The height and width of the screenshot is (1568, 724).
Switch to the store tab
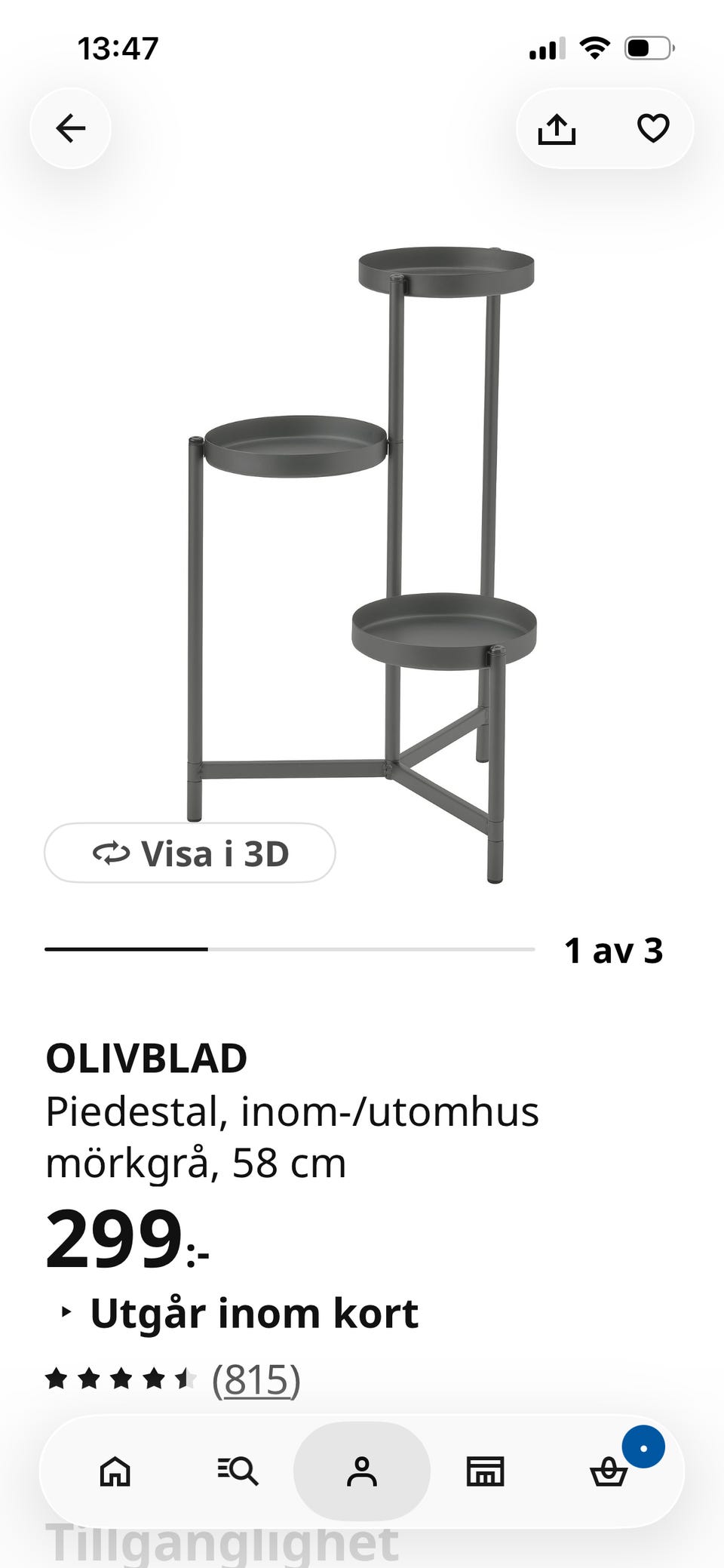(485, 1471)
